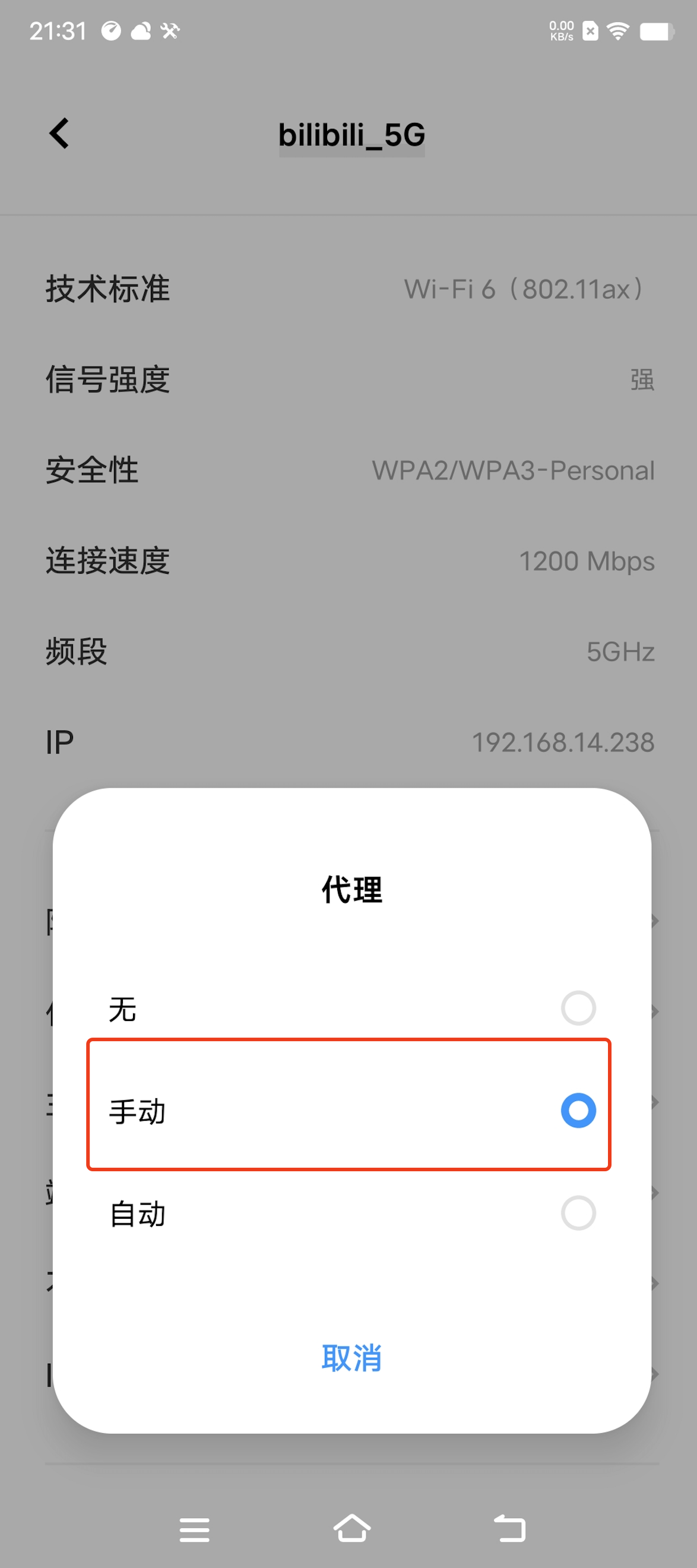697x1568 pixels.
Task: Tap the home navigation button
Action: 353,1528
